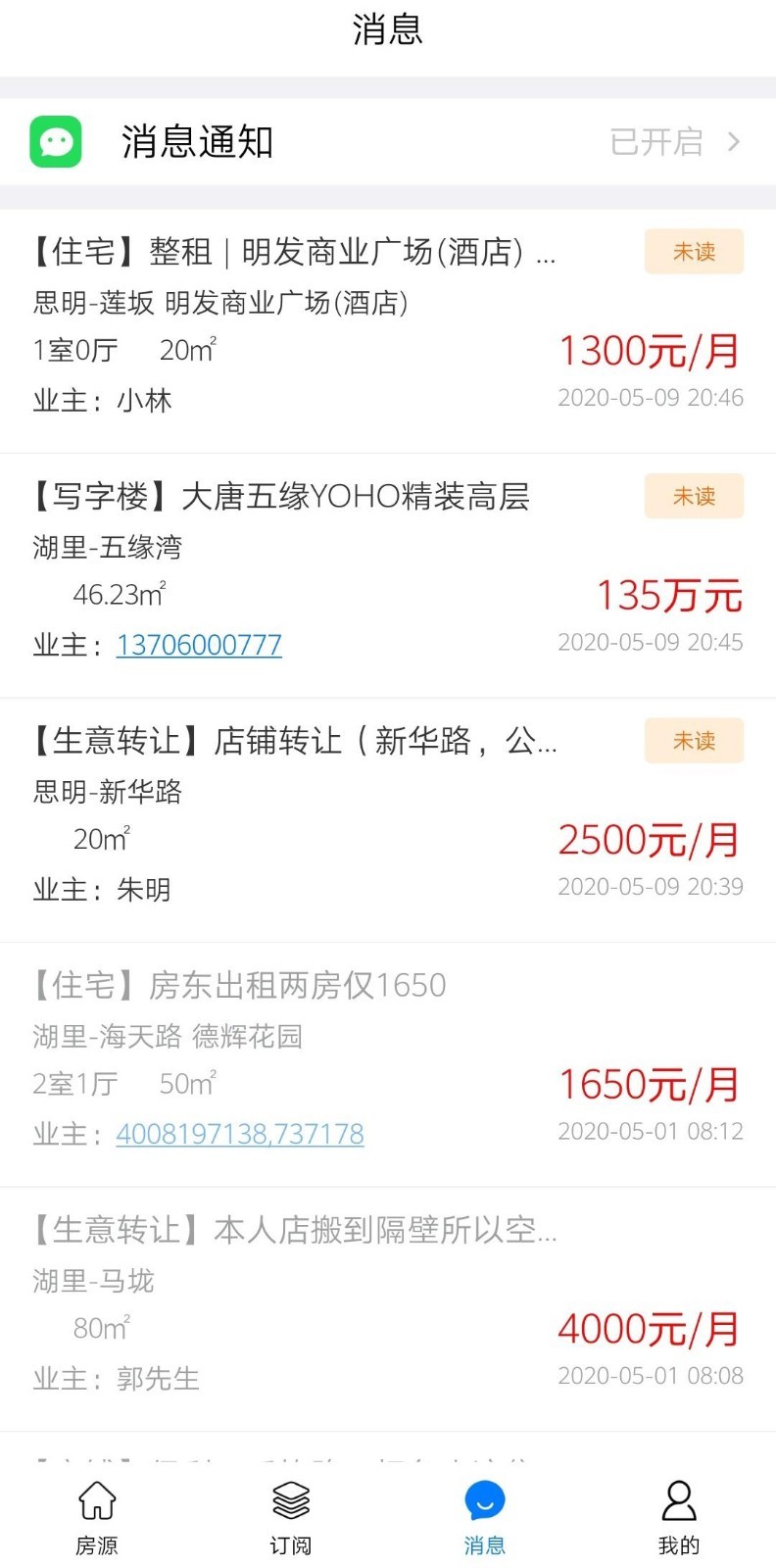Tap the green chat icon next to 消息通知
The width and height of the screenshot is (776, 1568).
pos(56,141)
